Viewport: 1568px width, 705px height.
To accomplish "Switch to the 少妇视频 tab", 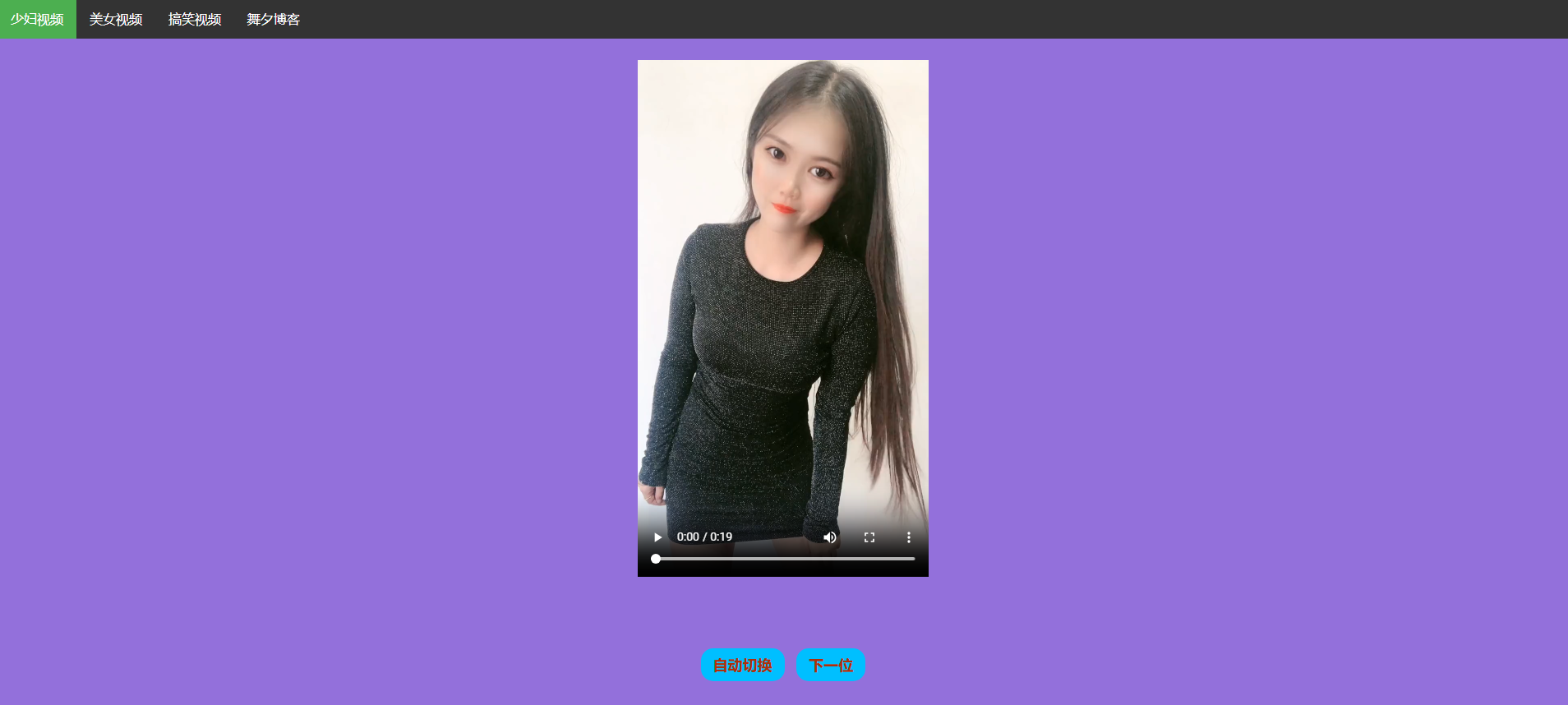I will coord(38,19).
